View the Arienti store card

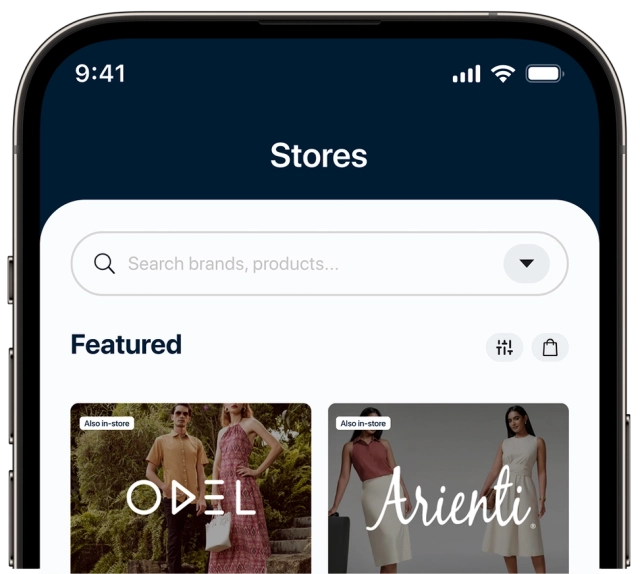[x=448, y=488]
